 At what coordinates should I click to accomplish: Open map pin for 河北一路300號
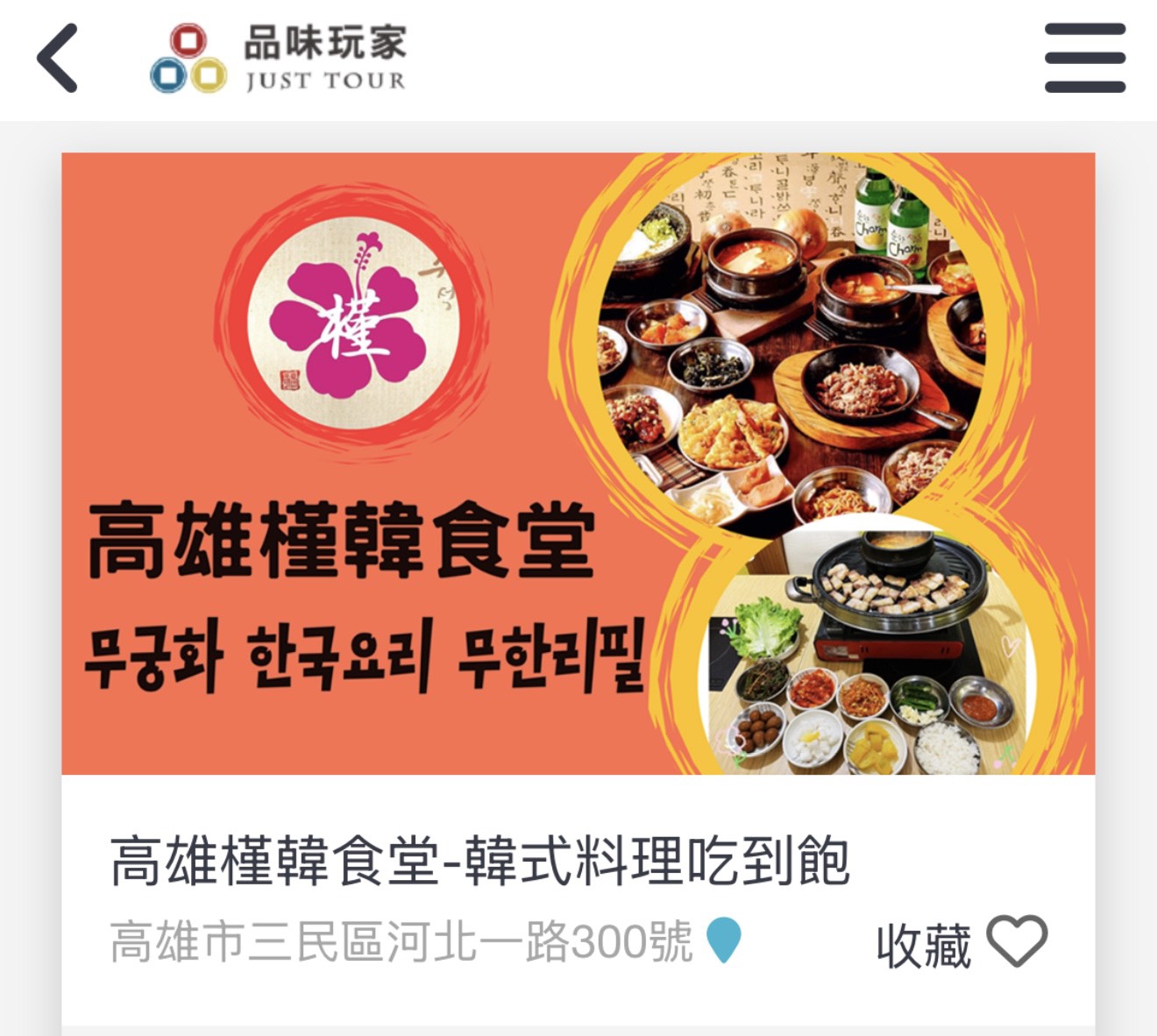[x=723, y=940]
